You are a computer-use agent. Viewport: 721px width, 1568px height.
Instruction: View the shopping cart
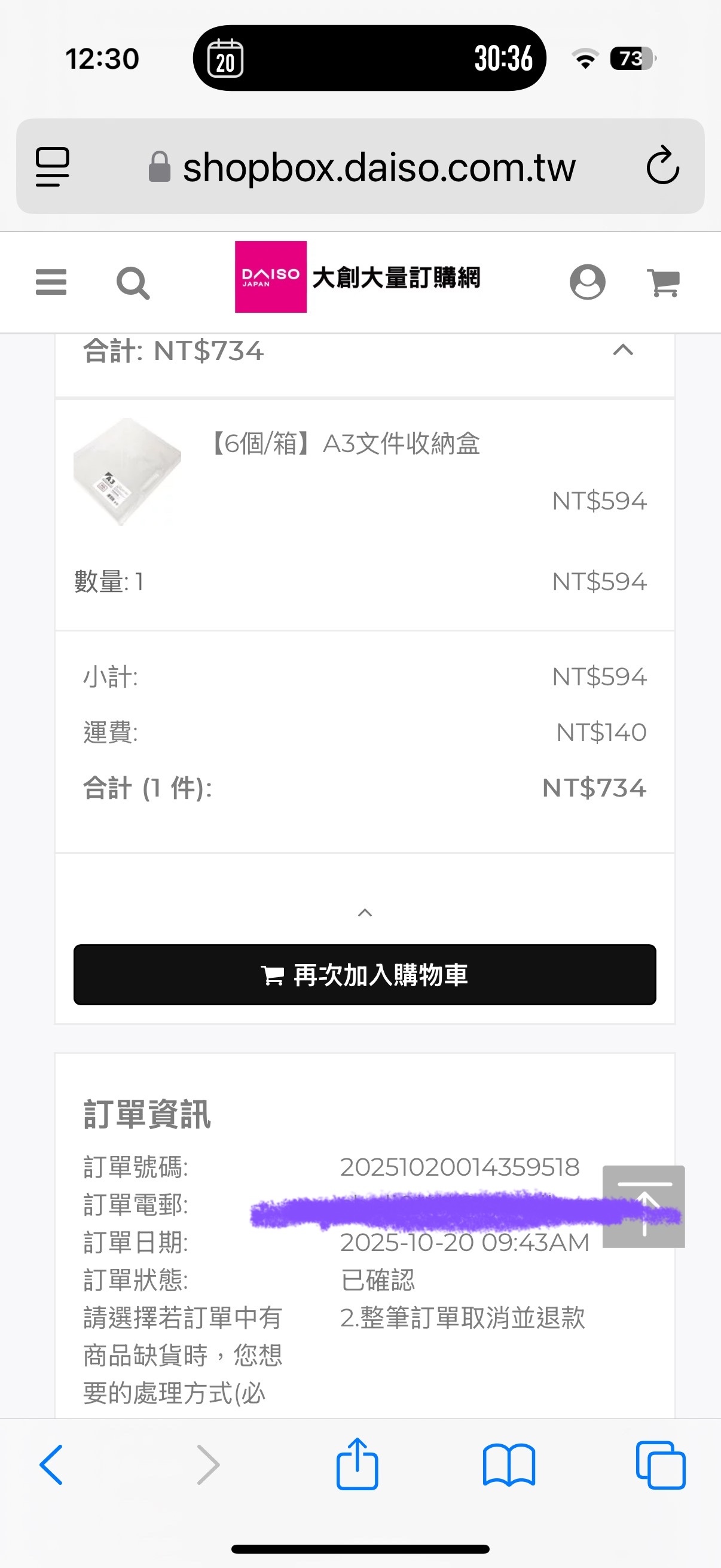click(x=664, y=282)
